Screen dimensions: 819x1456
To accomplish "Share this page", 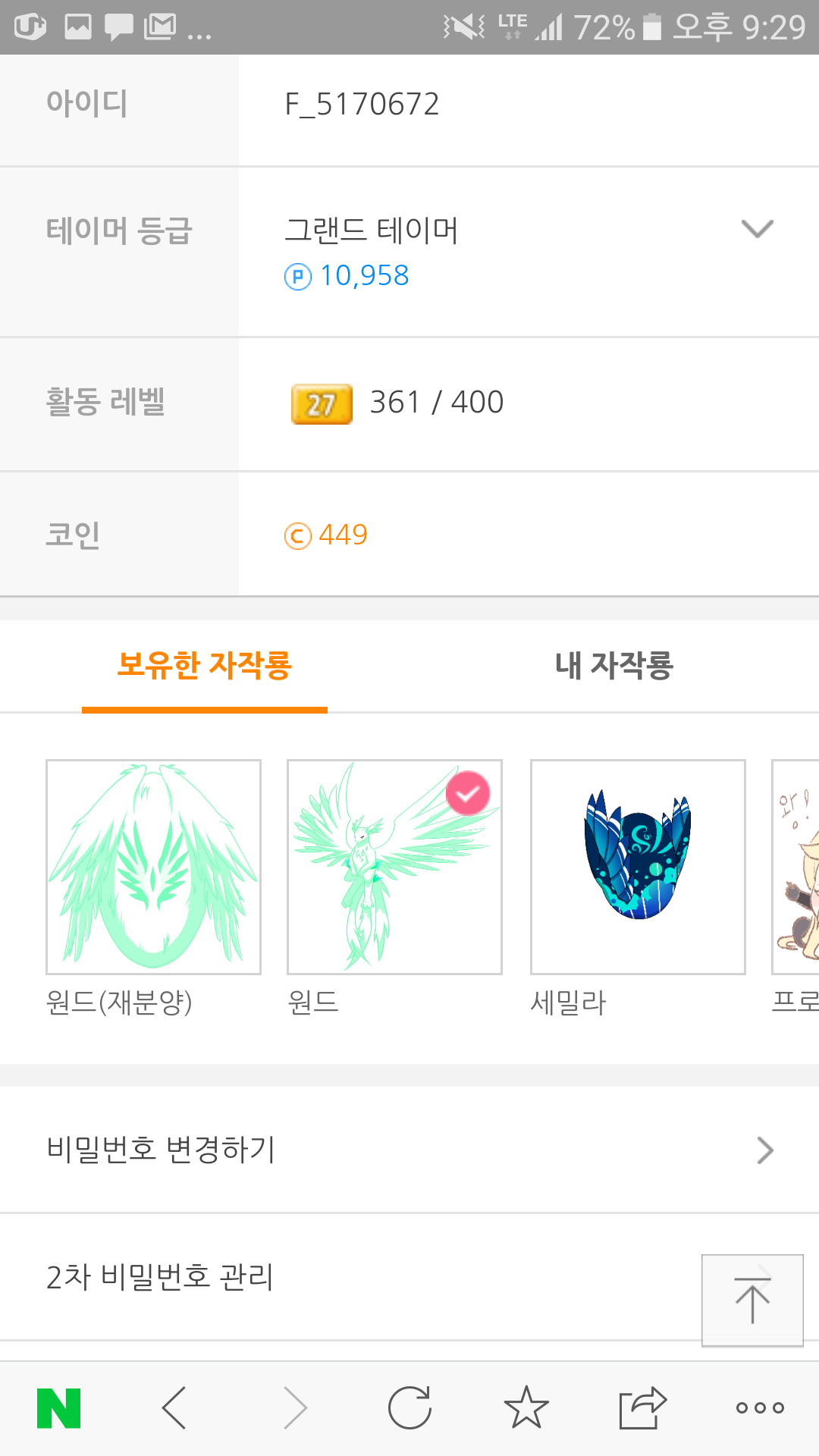I will point(642,1408).
